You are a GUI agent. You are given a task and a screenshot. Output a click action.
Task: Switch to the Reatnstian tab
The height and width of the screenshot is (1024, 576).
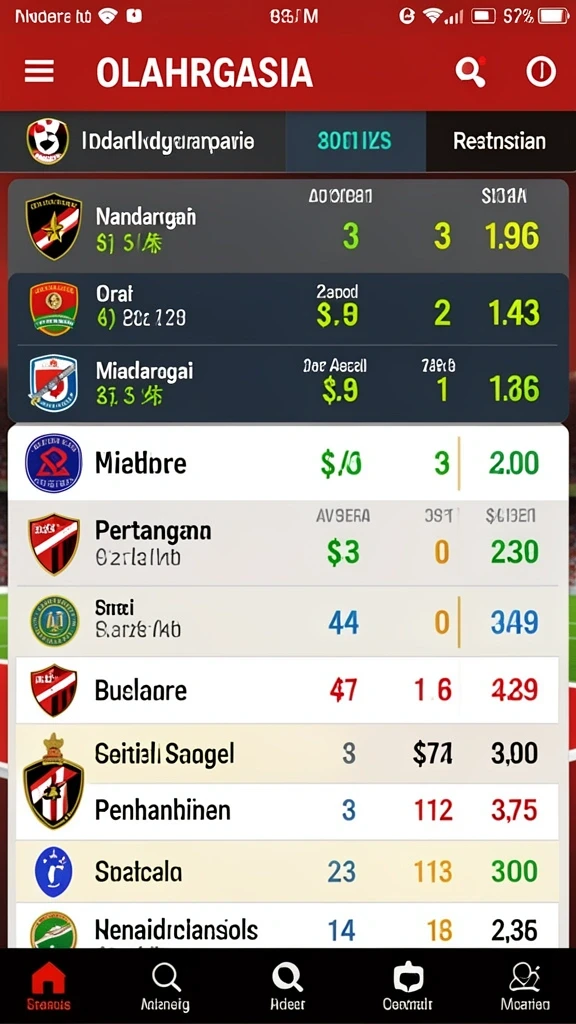tap(500, 141)
